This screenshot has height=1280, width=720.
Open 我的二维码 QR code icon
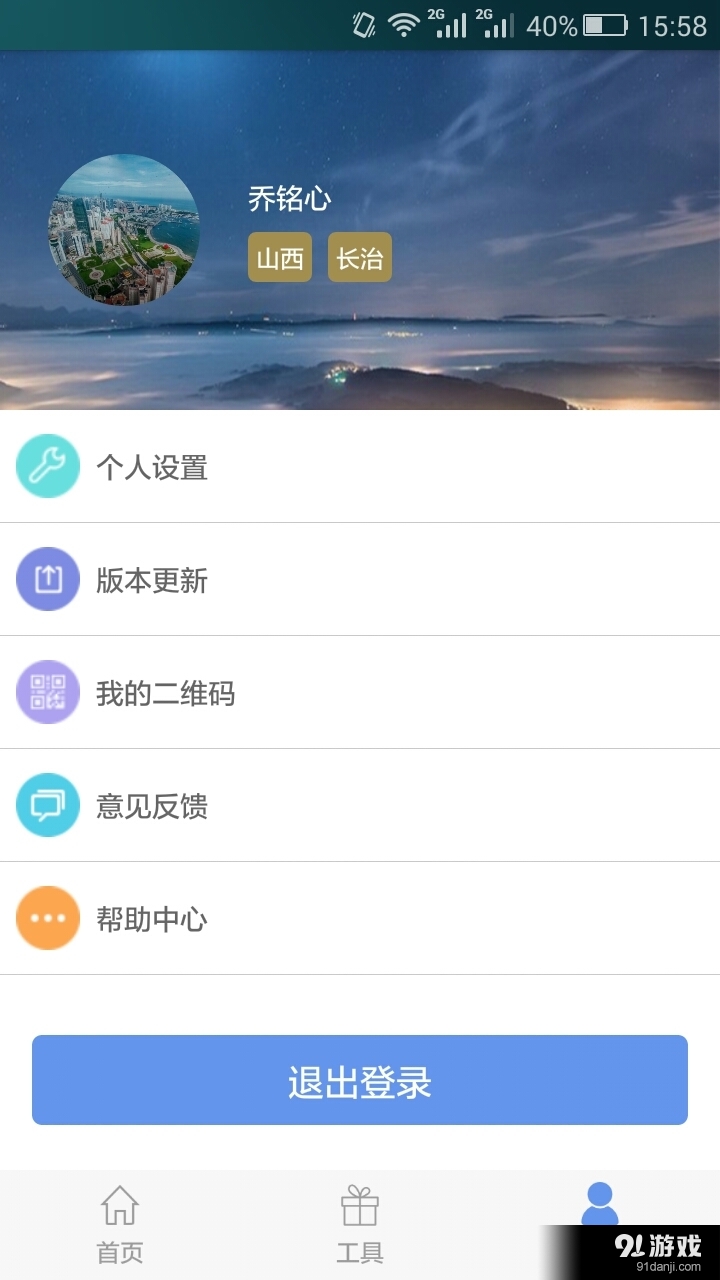[x=46, y=692]
